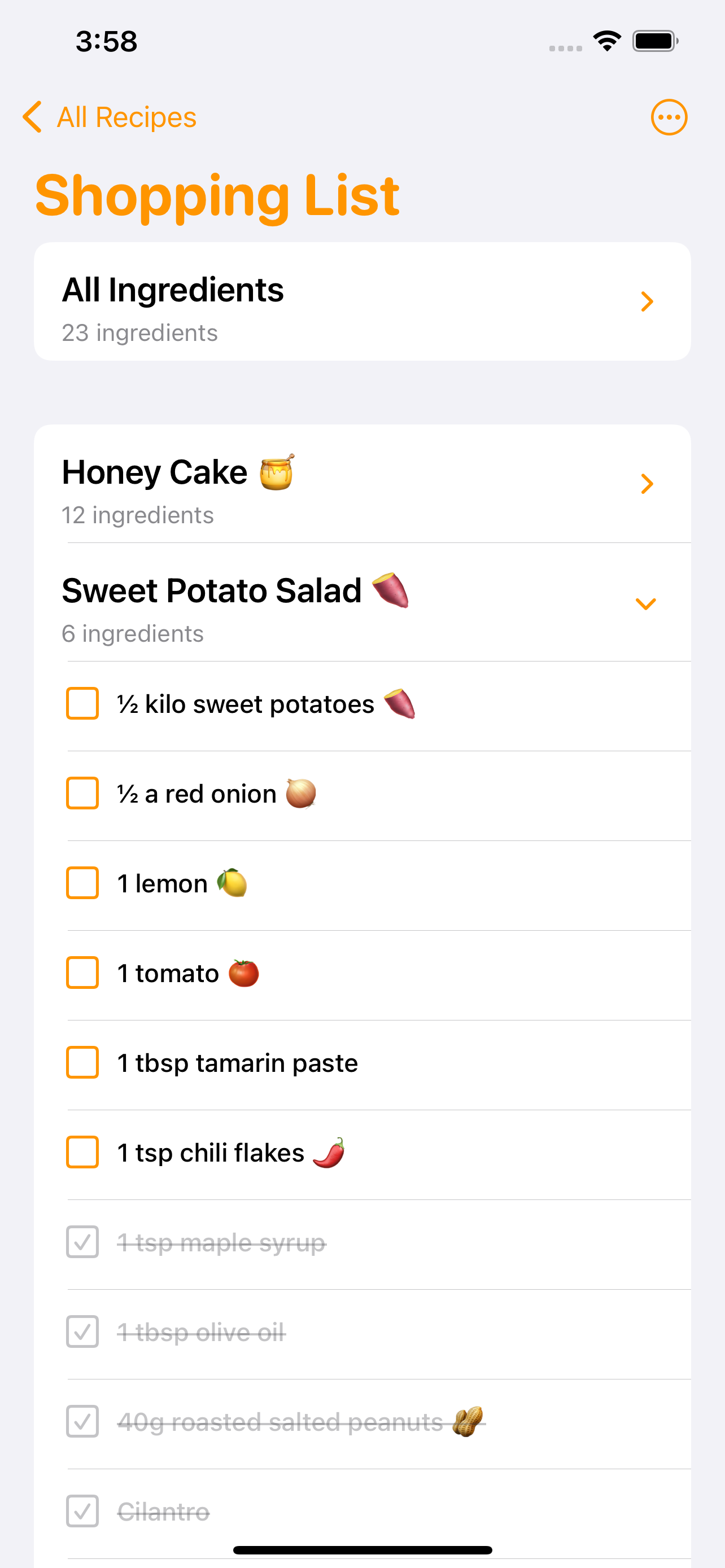Check 1 tbsp tamarin paste
725x1568 pixels.
coord(82,1062)
